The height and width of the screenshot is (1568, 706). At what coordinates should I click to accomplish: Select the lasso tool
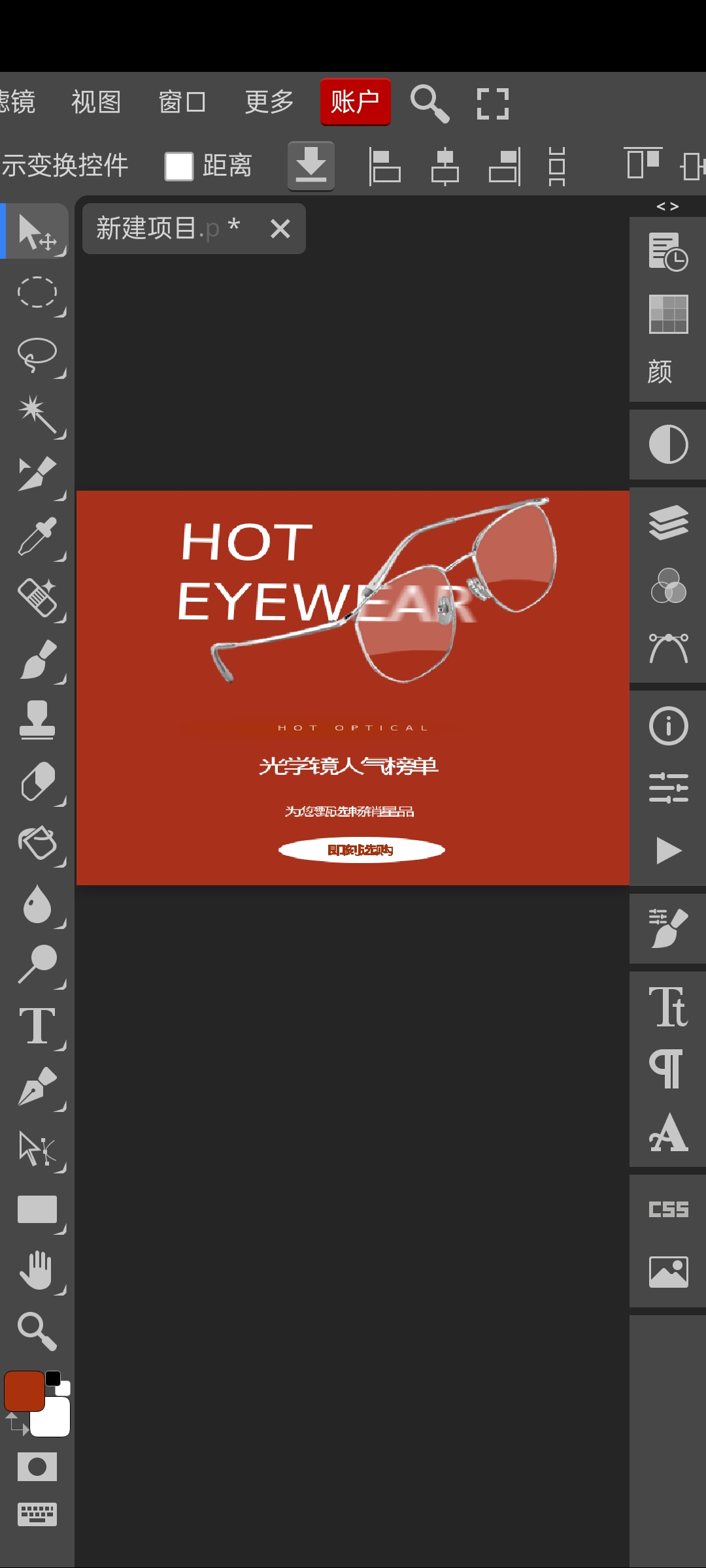[37, 354]
